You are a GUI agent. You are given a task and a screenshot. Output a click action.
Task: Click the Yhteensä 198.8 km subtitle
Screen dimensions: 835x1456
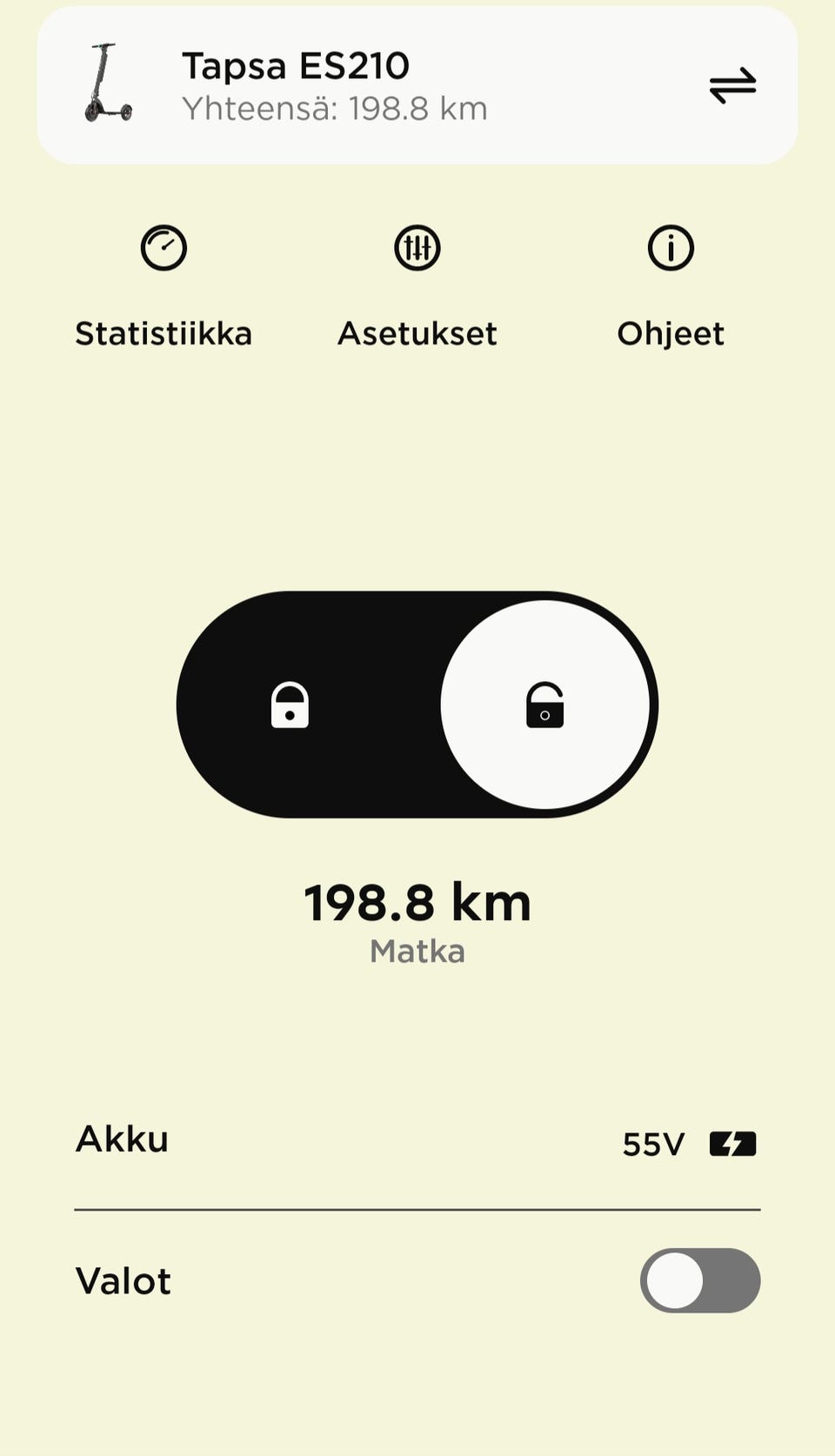tap(334, 107)
